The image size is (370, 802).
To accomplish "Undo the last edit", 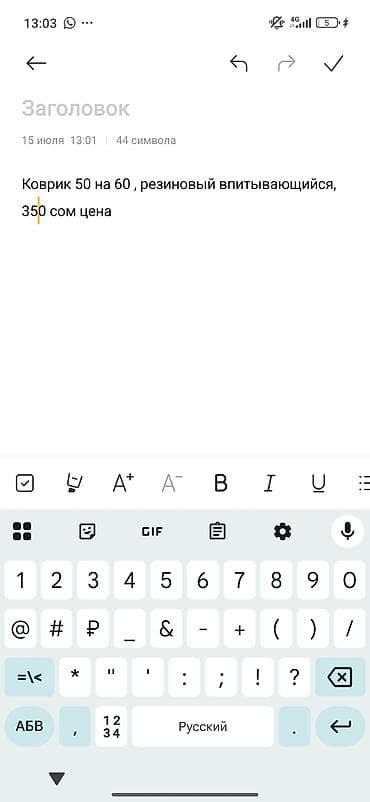I will pos(238,63).
